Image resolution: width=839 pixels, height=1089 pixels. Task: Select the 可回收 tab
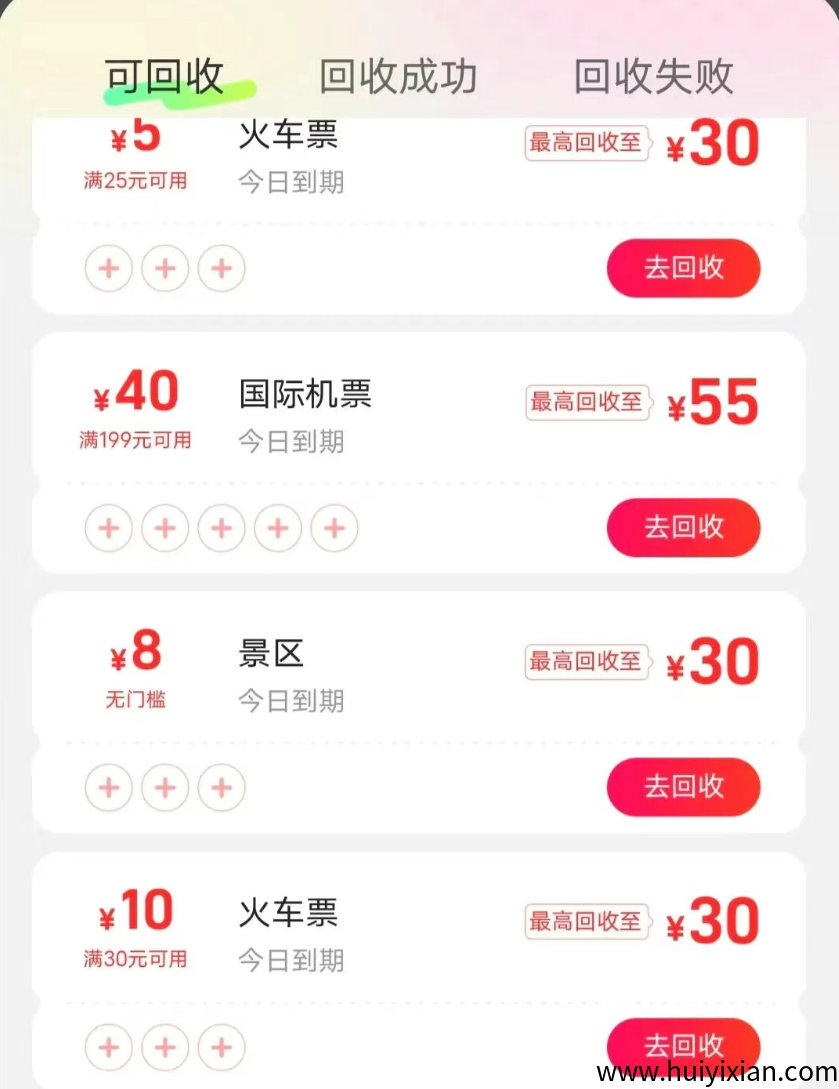[163, 75]
